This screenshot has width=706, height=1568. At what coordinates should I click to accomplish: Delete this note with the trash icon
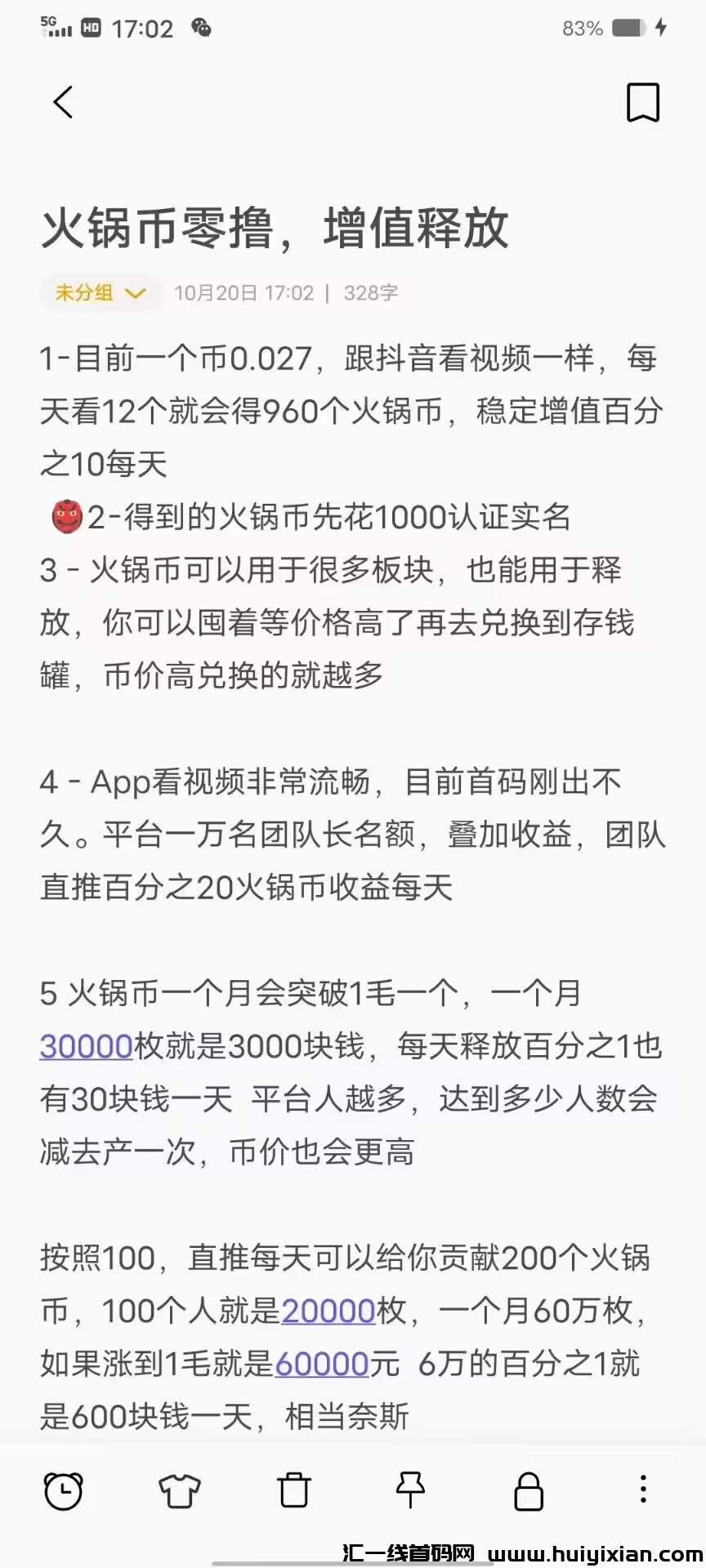tap(294, 1490)
